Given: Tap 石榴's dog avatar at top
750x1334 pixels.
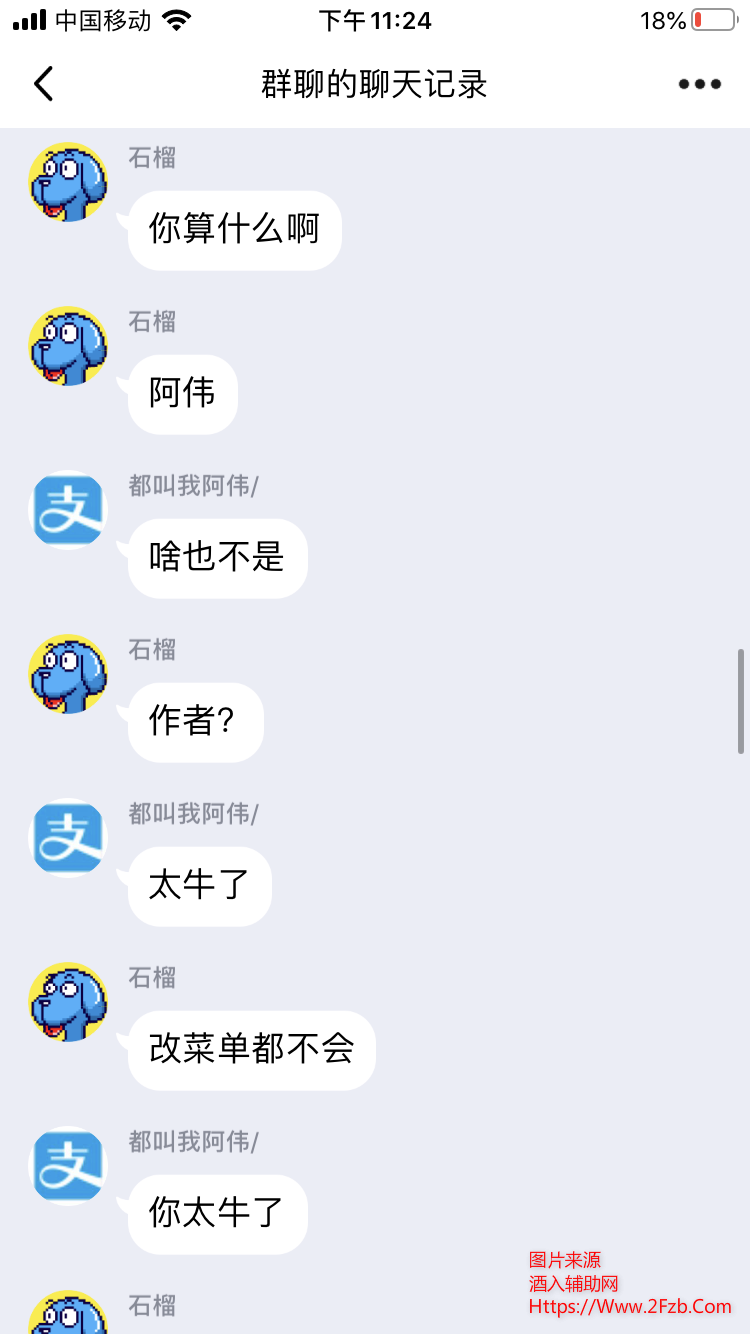Looking at the screenshot, I should 67,182.
